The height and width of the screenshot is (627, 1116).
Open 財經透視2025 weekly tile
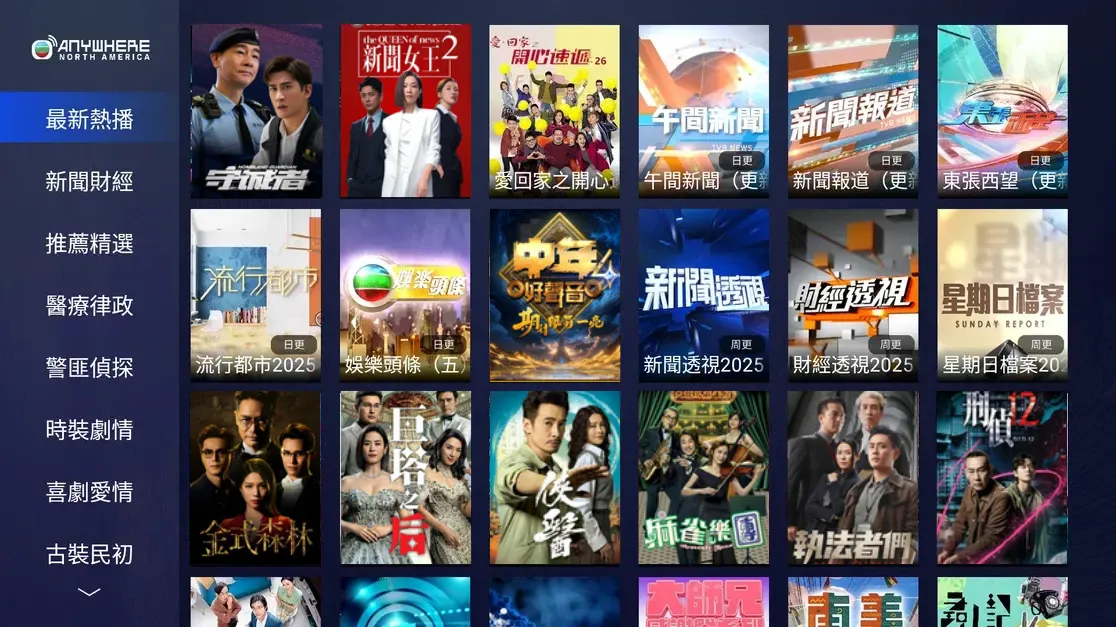(x=852, y=294)
